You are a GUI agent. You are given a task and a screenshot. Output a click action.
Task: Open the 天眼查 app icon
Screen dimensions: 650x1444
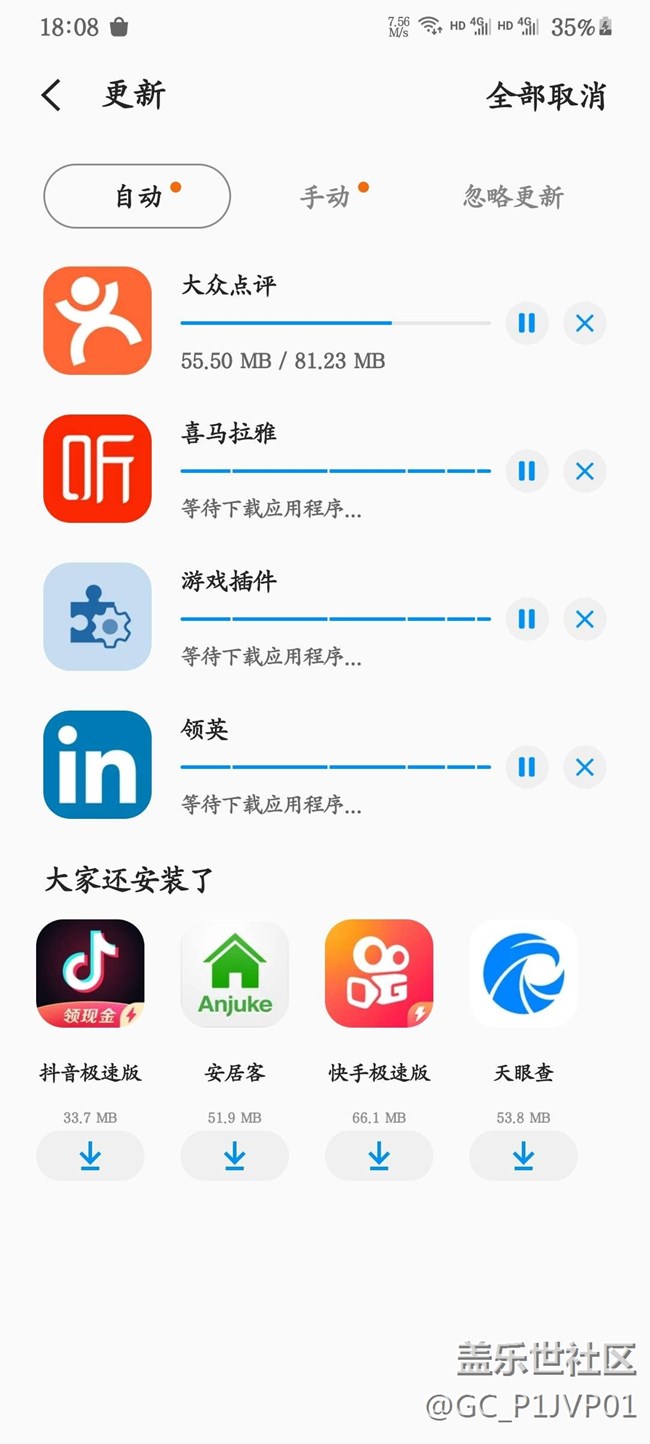coord(523,973)
